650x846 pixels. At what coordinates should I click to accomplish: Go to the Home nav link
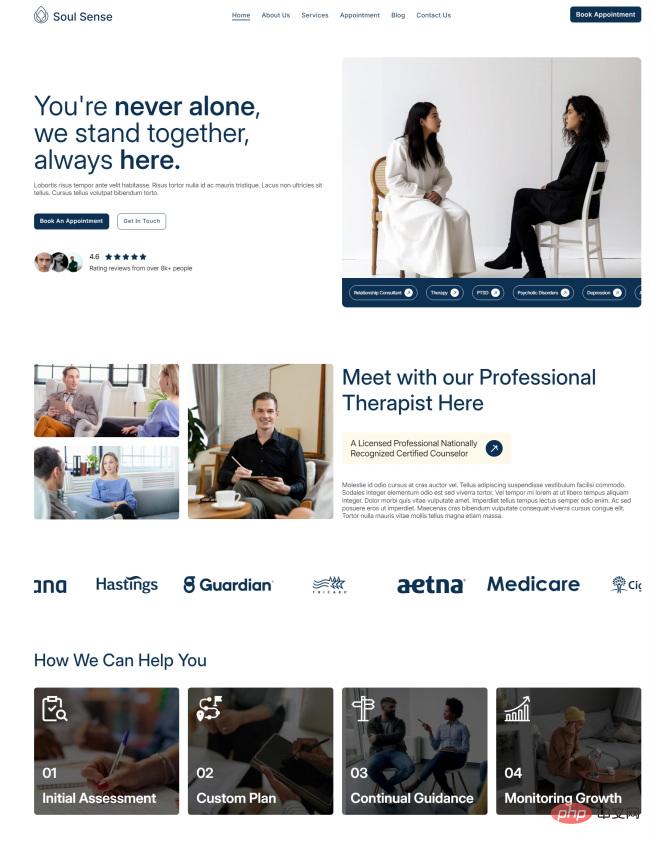point(241,15)
